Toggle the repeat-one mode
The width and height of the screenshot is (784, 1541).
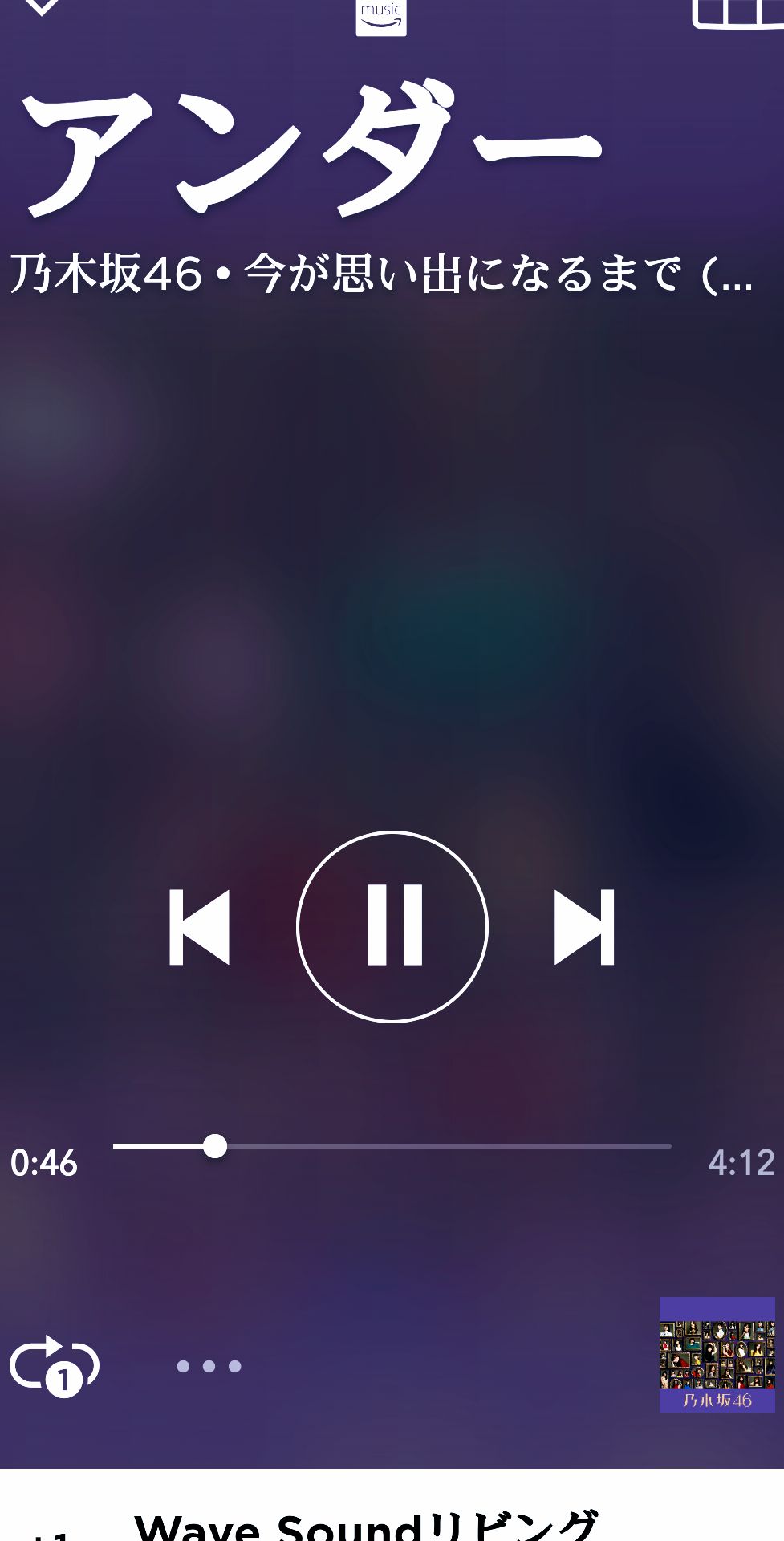coord(55,1365)
